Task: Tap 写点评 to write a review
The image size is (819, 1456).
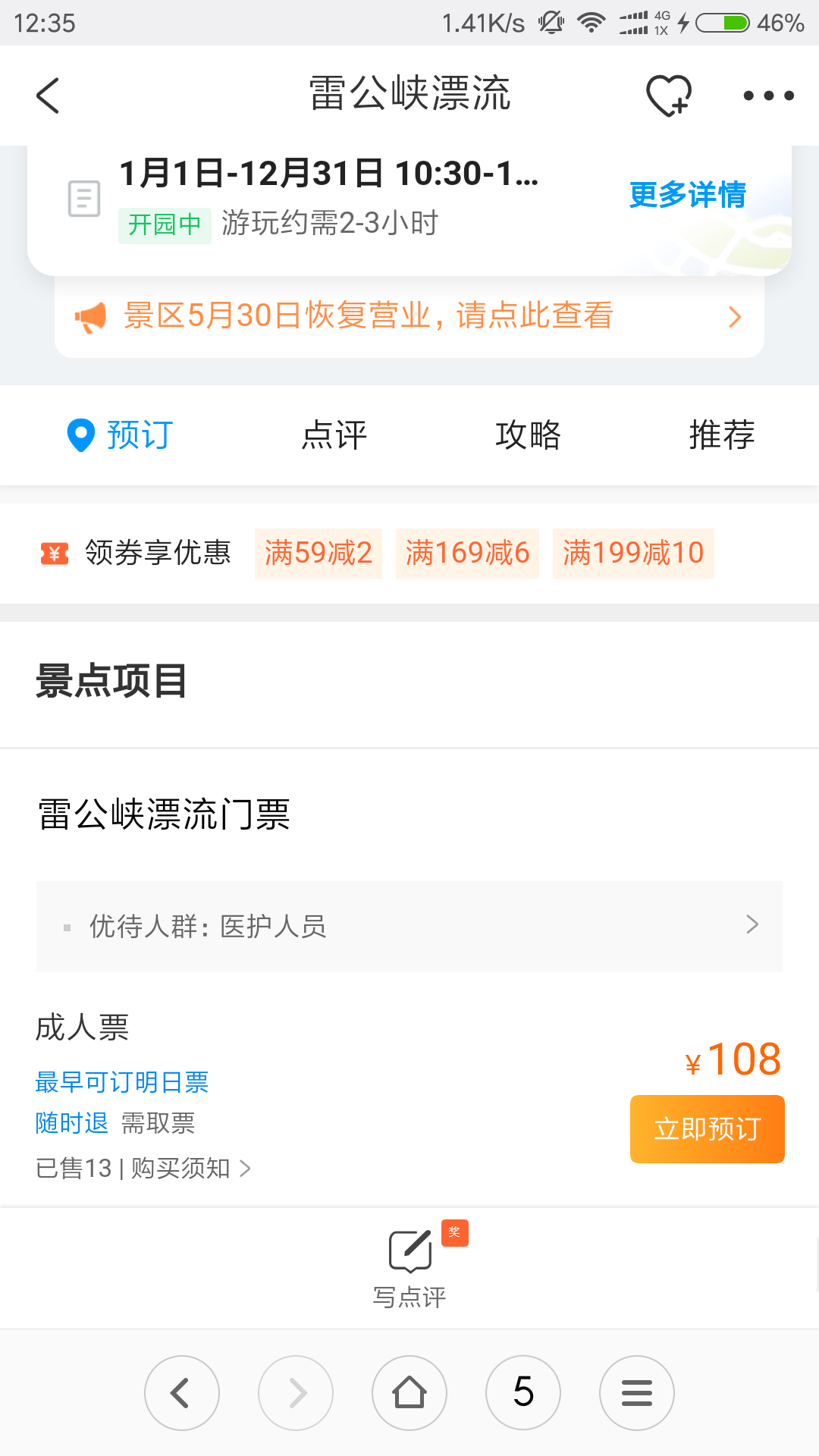Action: 409,1266
